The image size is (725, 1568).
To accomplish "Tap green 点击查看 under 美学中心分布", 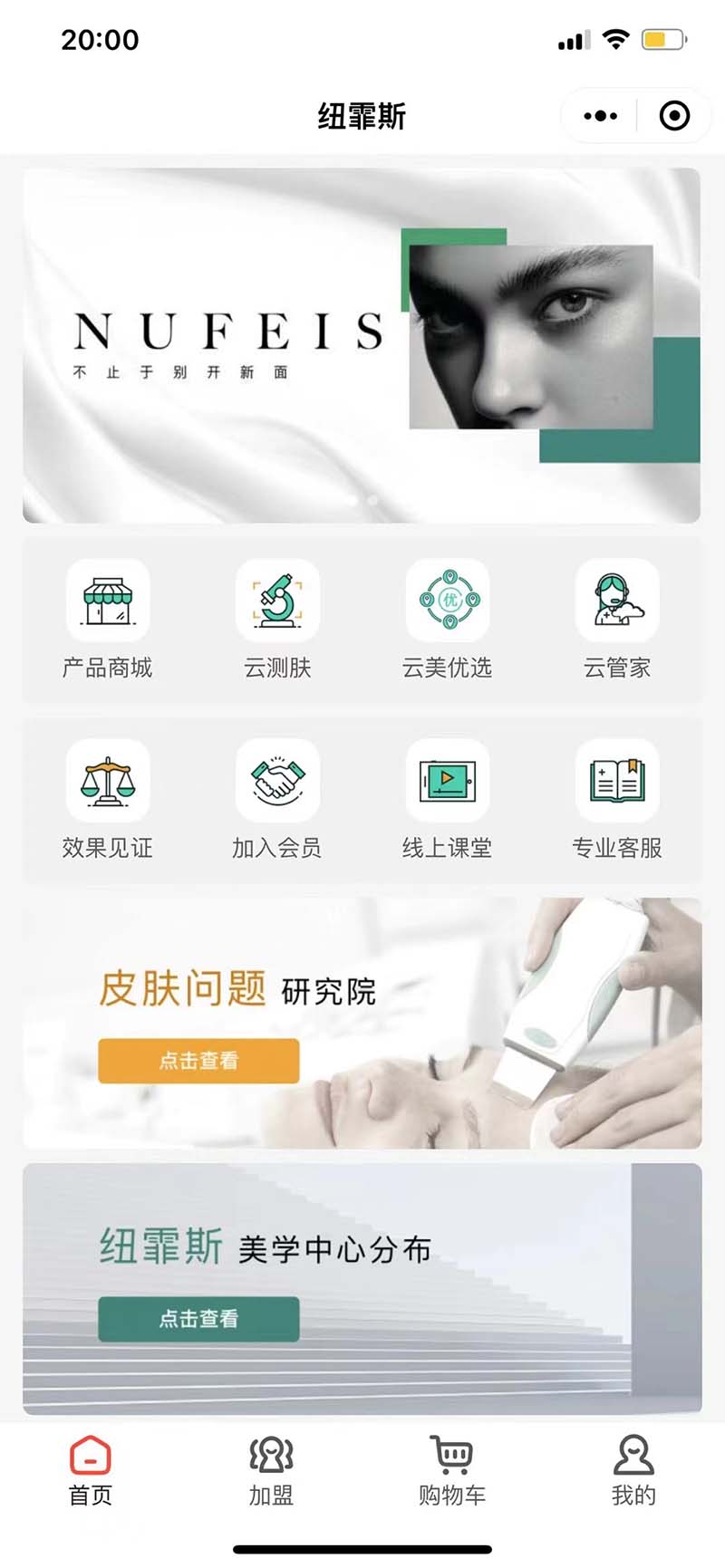I will 198,1319.
